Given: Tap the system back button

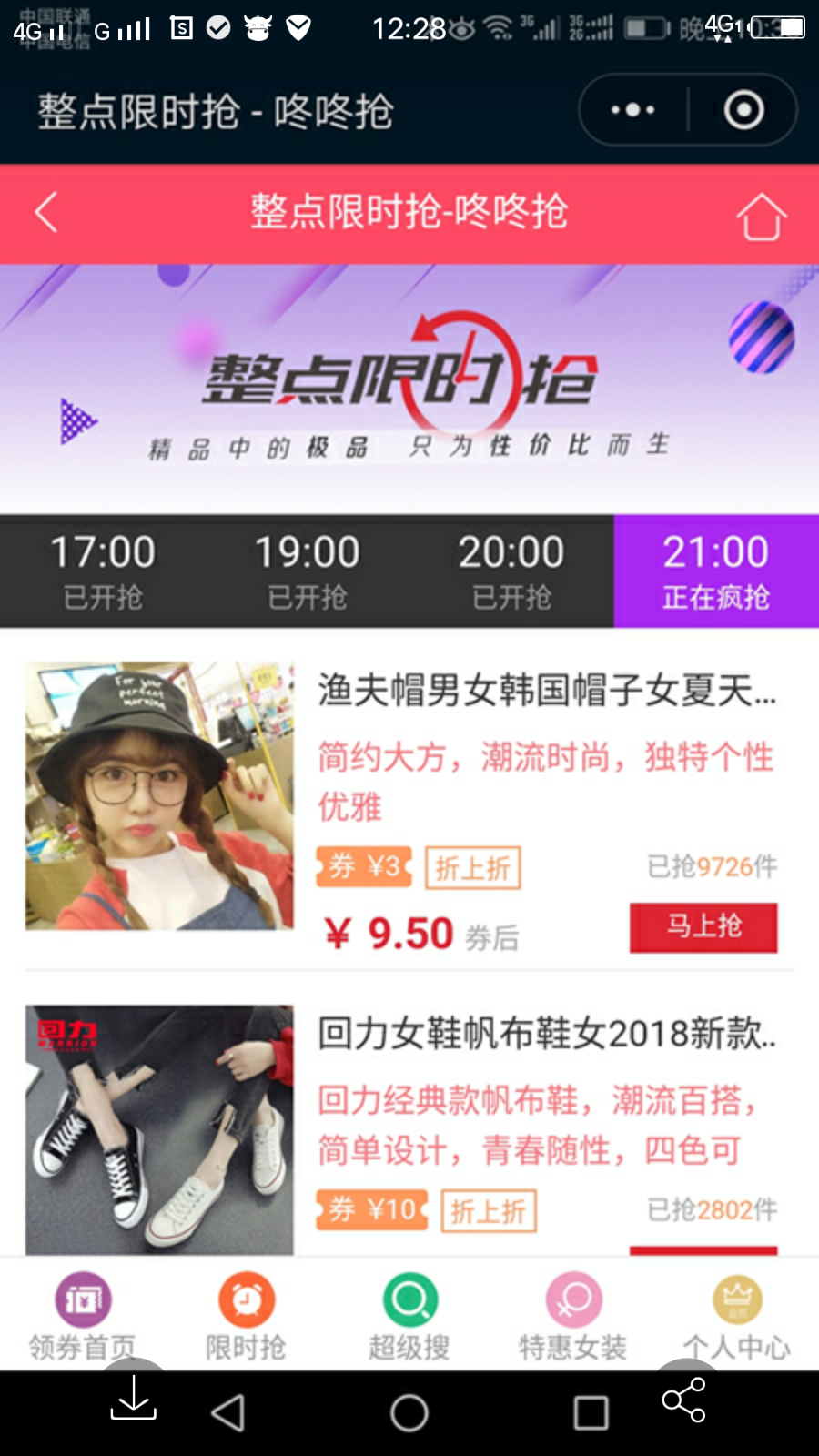Looking at the screenshot, I should coord(227,1412).
